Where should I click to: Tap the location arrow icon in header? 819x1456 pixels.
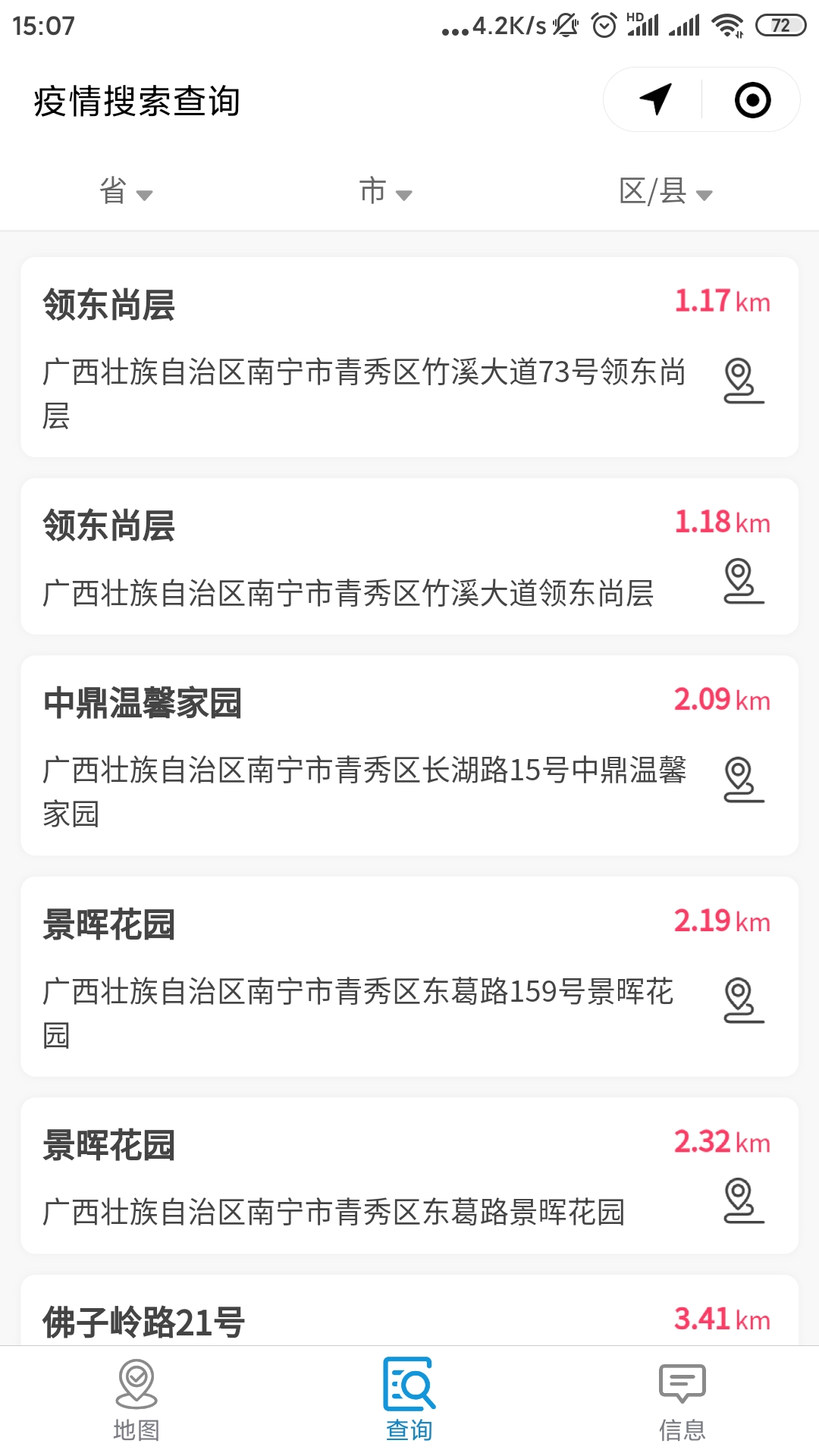[x=655, y=100]
